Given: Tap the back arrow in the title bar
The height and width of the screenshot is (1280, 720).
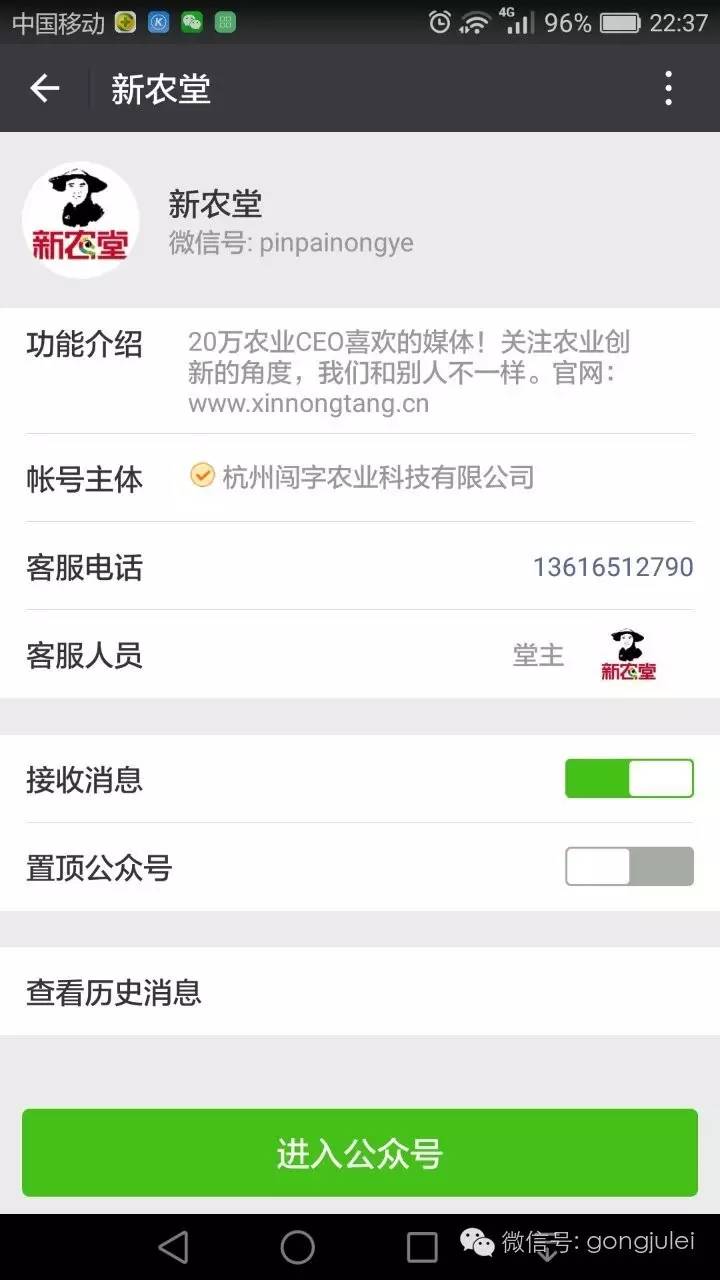Looking at the screenshot, I should [44, 89].
